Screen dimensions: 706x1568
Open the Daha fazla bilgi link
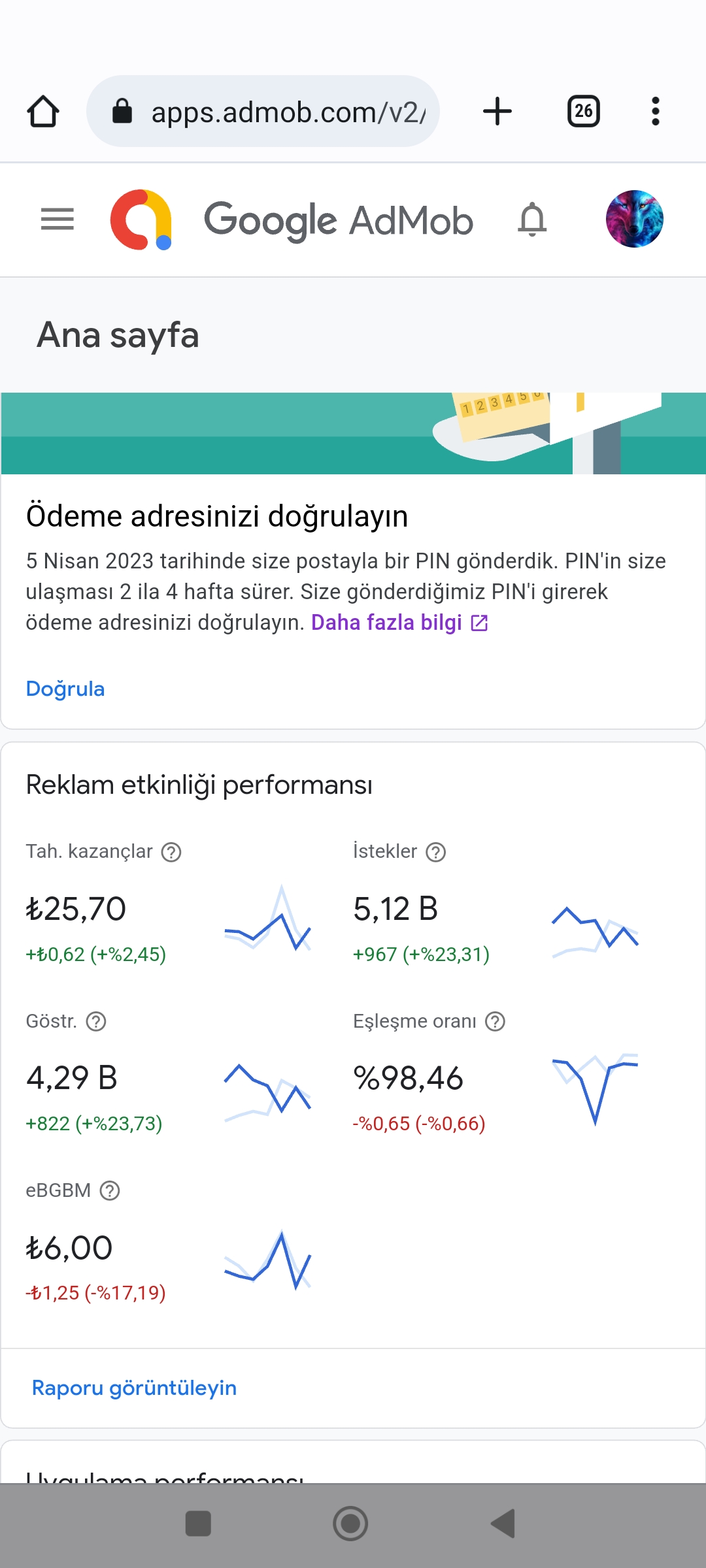[399, 623]
